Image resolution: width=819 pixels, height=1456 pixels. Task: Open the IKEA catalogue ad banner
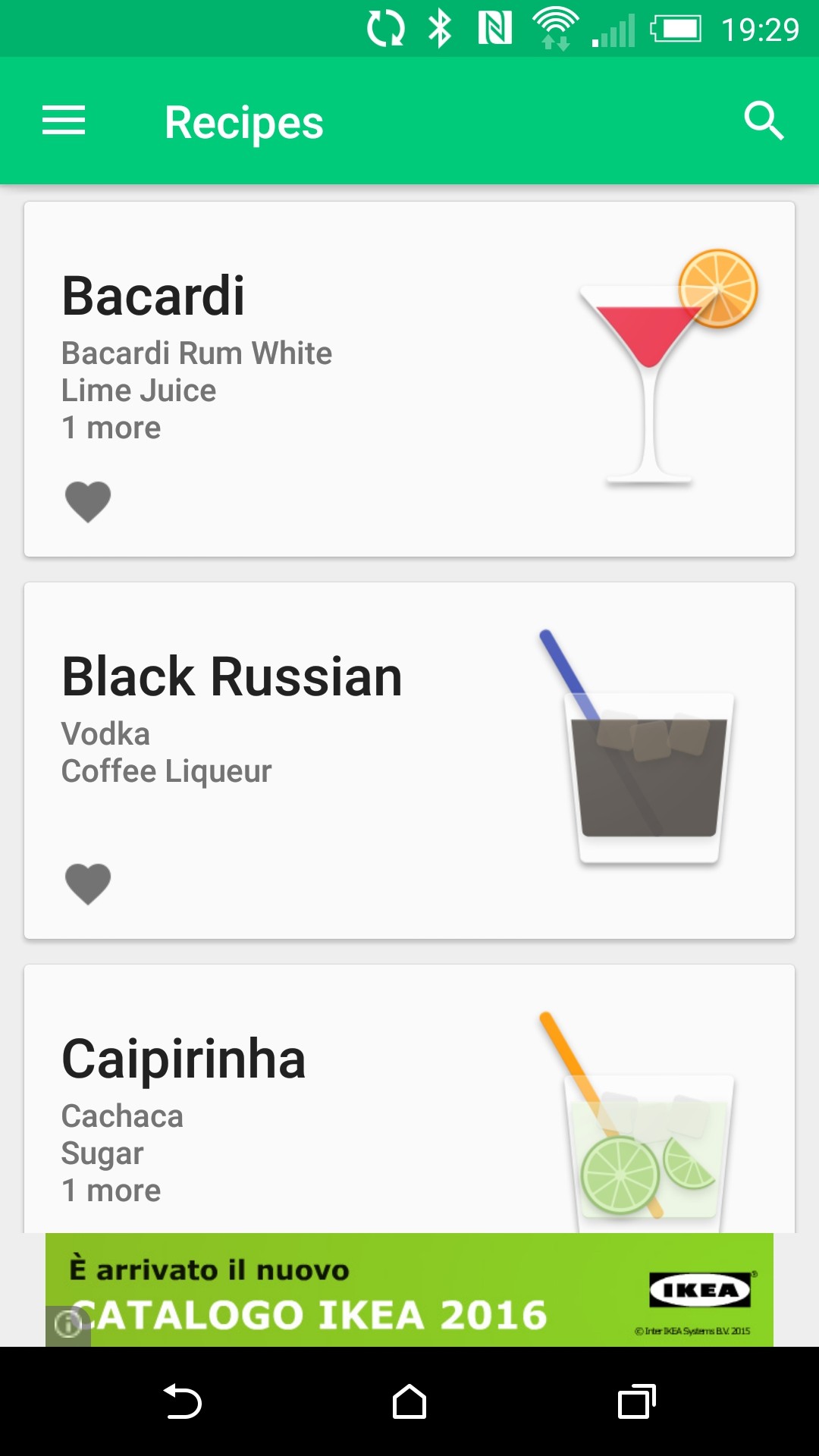[409, 1289]
